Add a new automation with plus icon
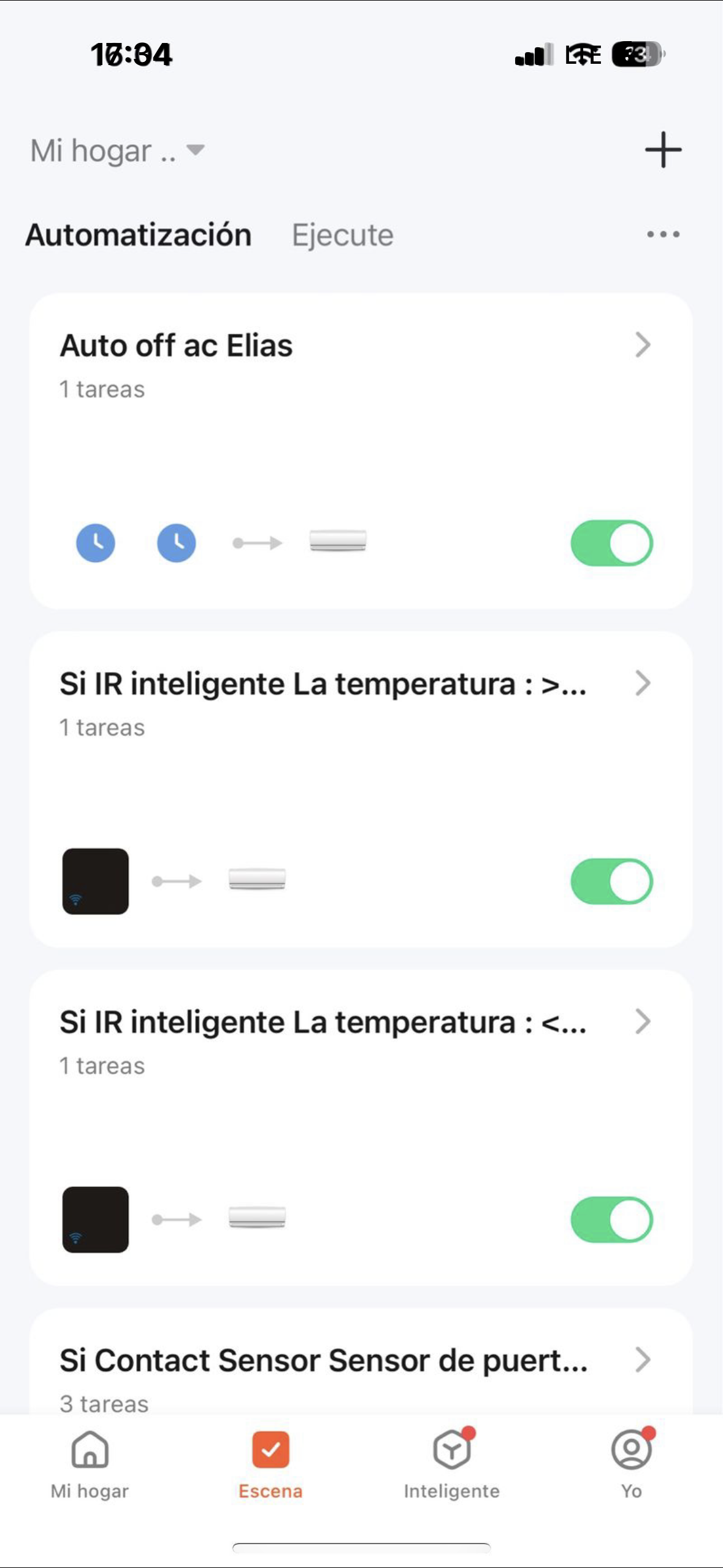 click(663, 149)
